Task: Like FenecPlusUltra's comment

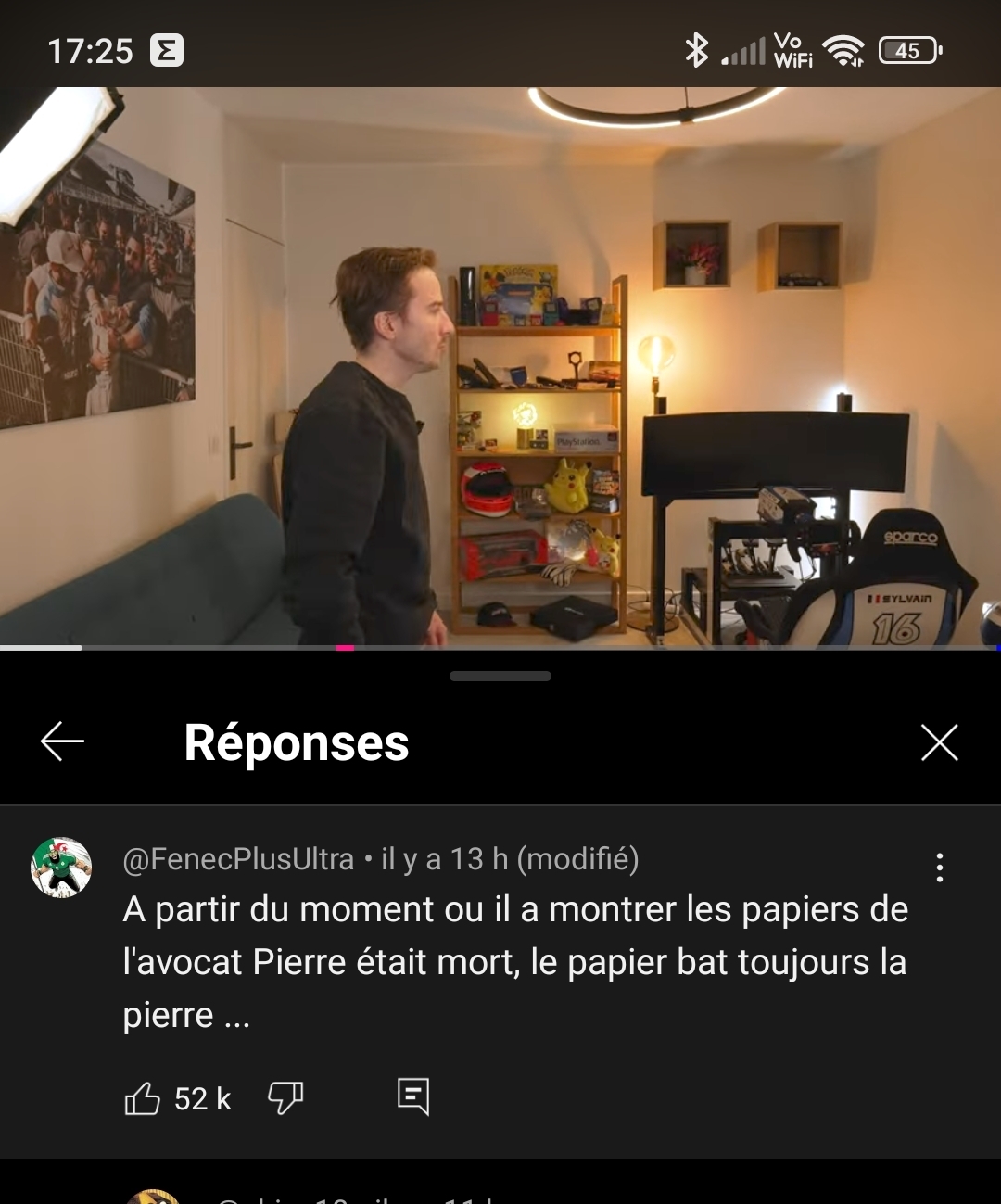Action: click(x=143, y=1098)
